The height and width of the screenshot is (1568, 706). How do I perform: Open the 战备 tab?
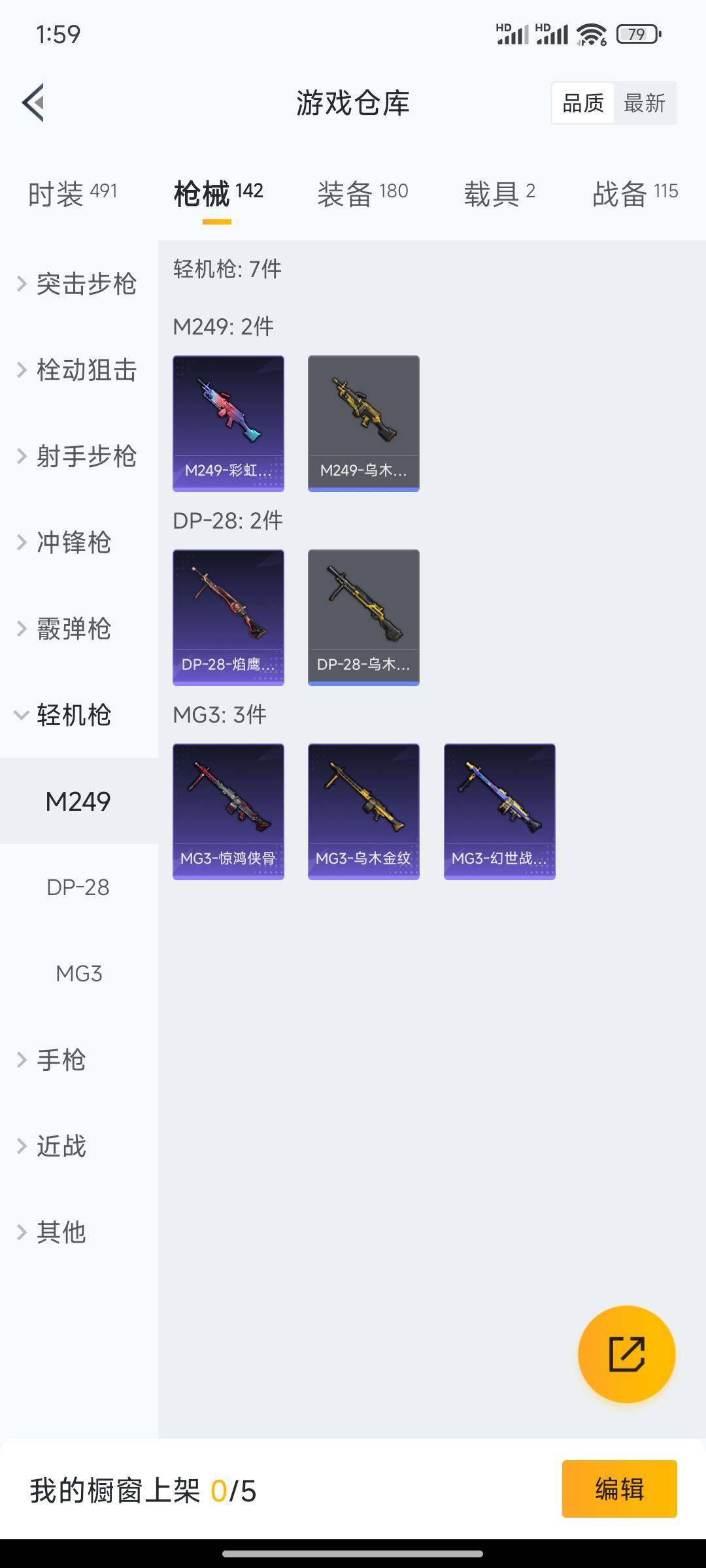tap(634, 193)
